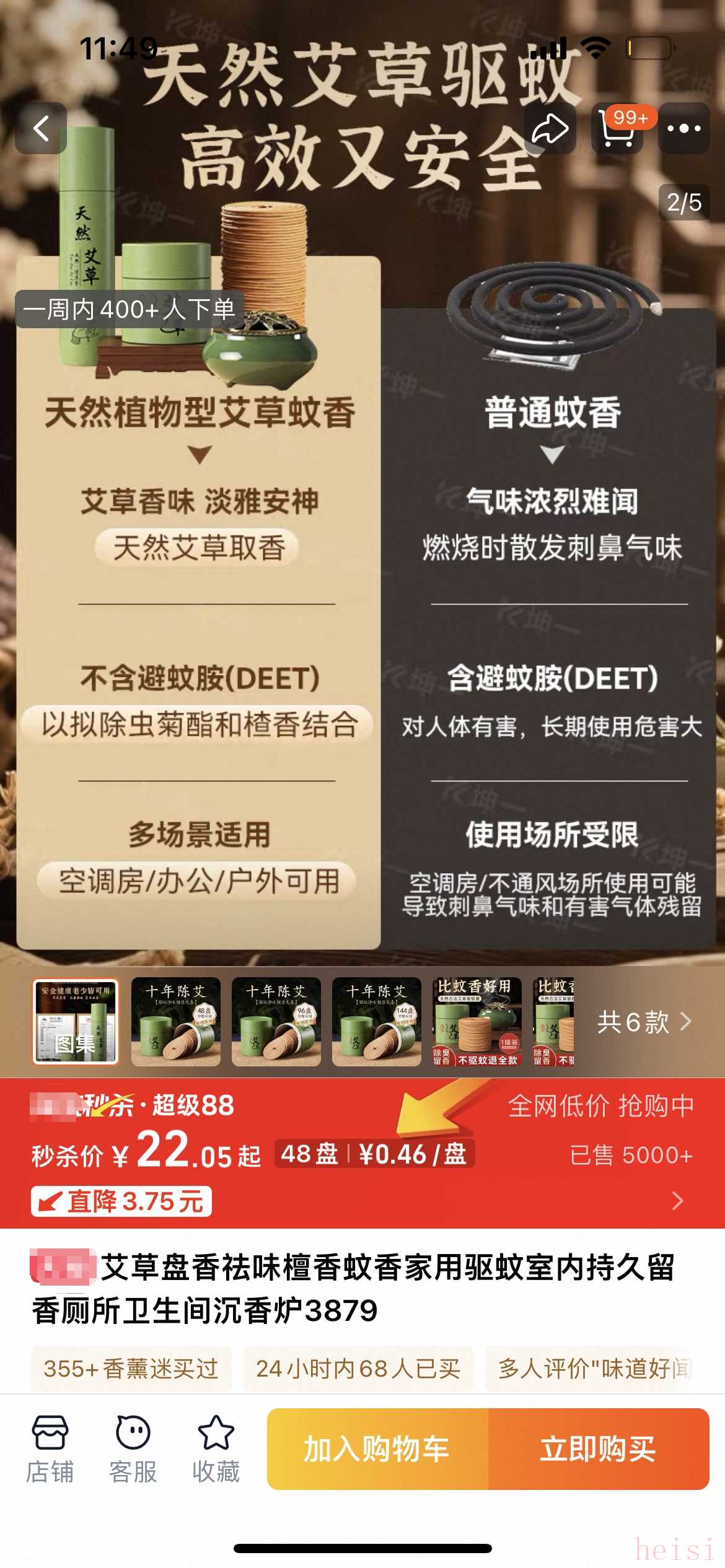Image resolution: width=725 pixels, height=1568 pixels.
Task: Choose the 48盘 variant thumbnail
Action: (176, 1021)
